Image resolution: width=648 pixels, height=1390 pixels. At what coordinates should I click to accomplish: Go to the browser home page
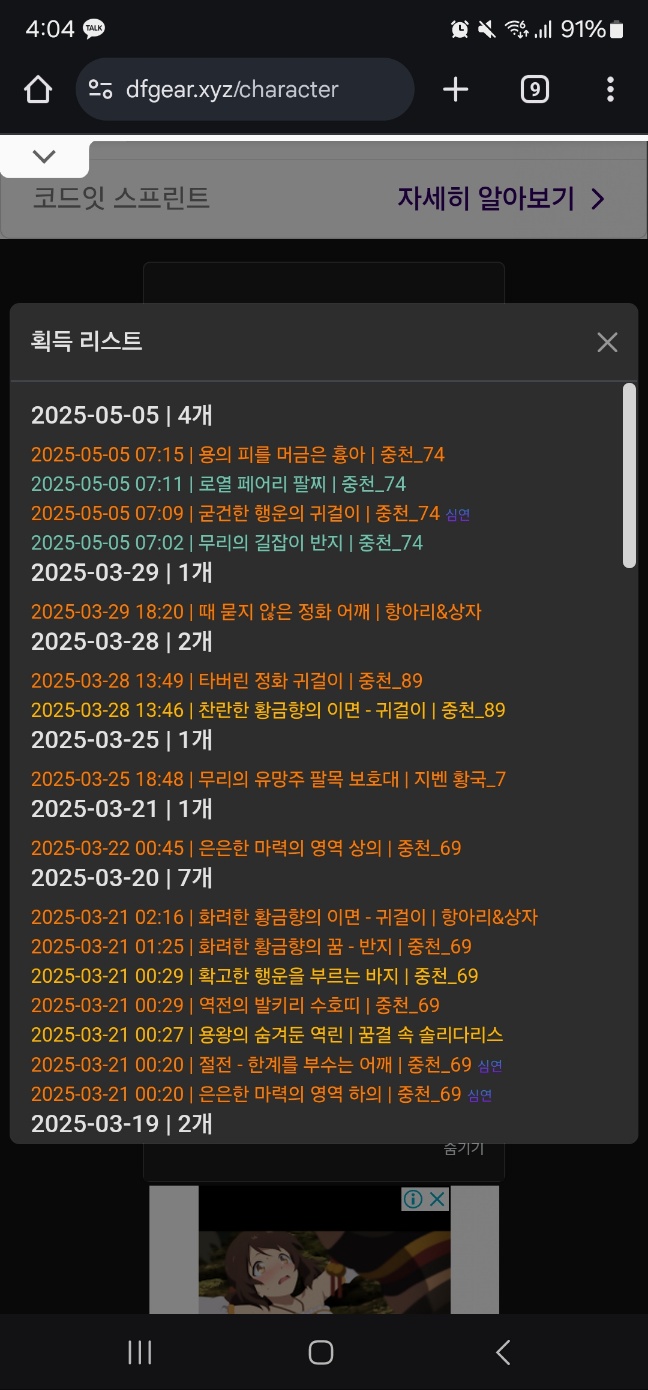pos(38,90)
